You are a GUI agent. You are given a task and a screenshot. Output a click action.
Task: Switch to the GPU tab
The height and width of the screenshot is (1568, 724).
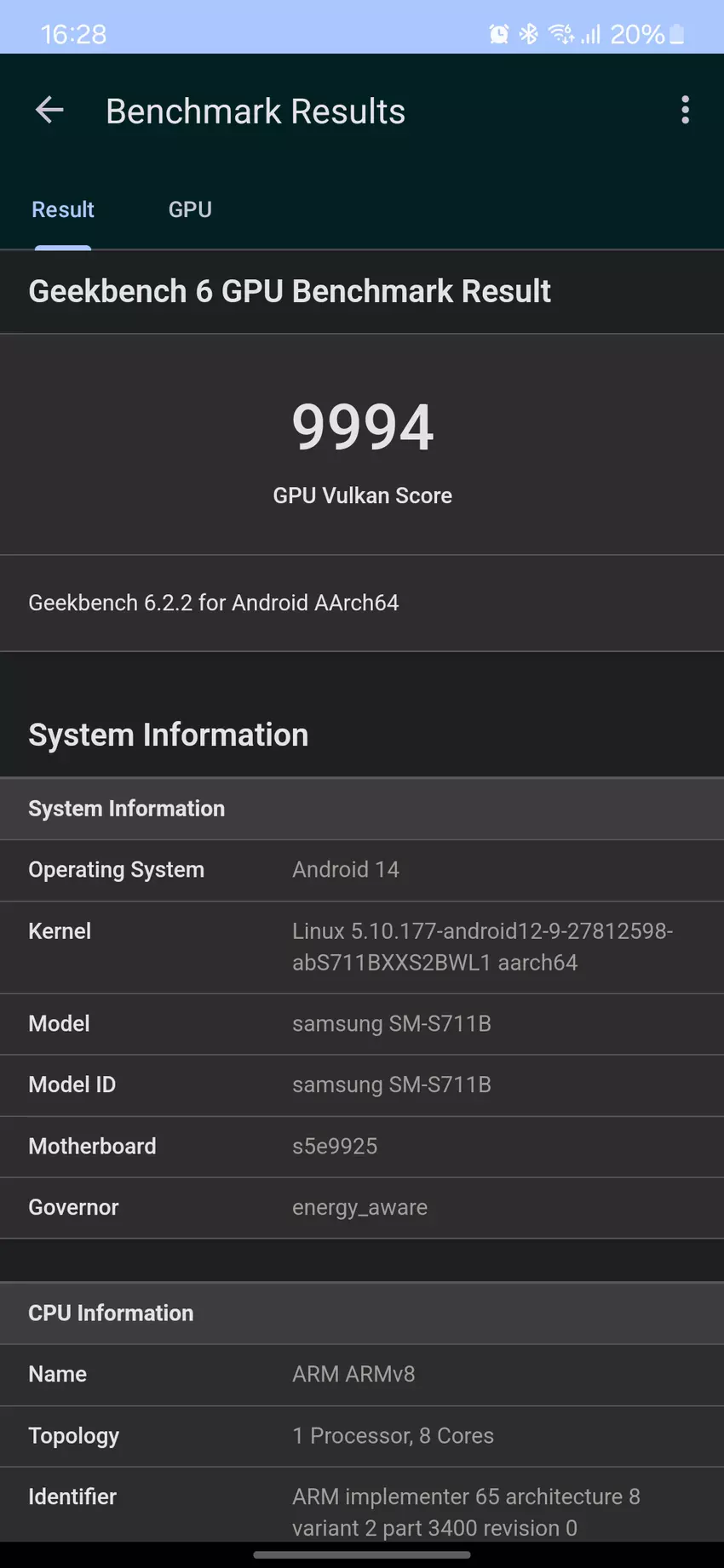pos(190,209)
